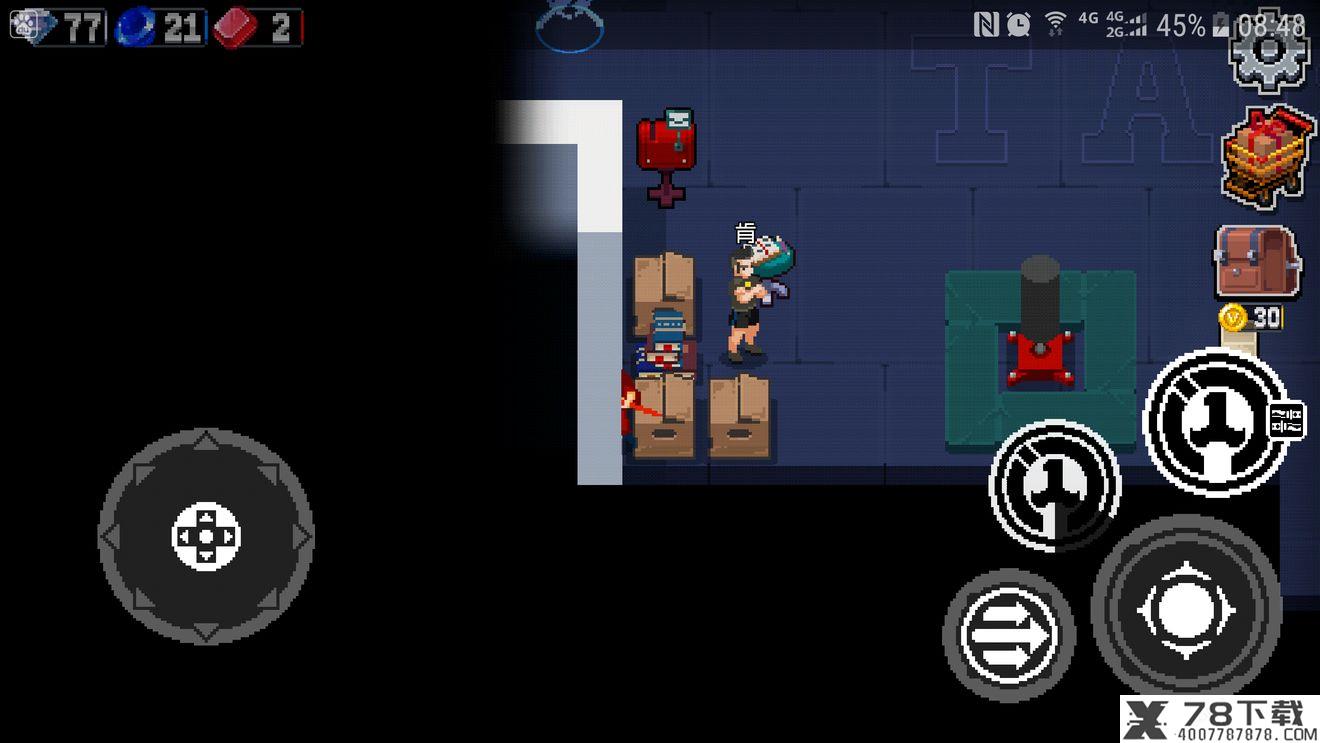Open the settings gear
This screenshot has height=743, width=1320.
pyautogui.click(x=1269, y=58)
